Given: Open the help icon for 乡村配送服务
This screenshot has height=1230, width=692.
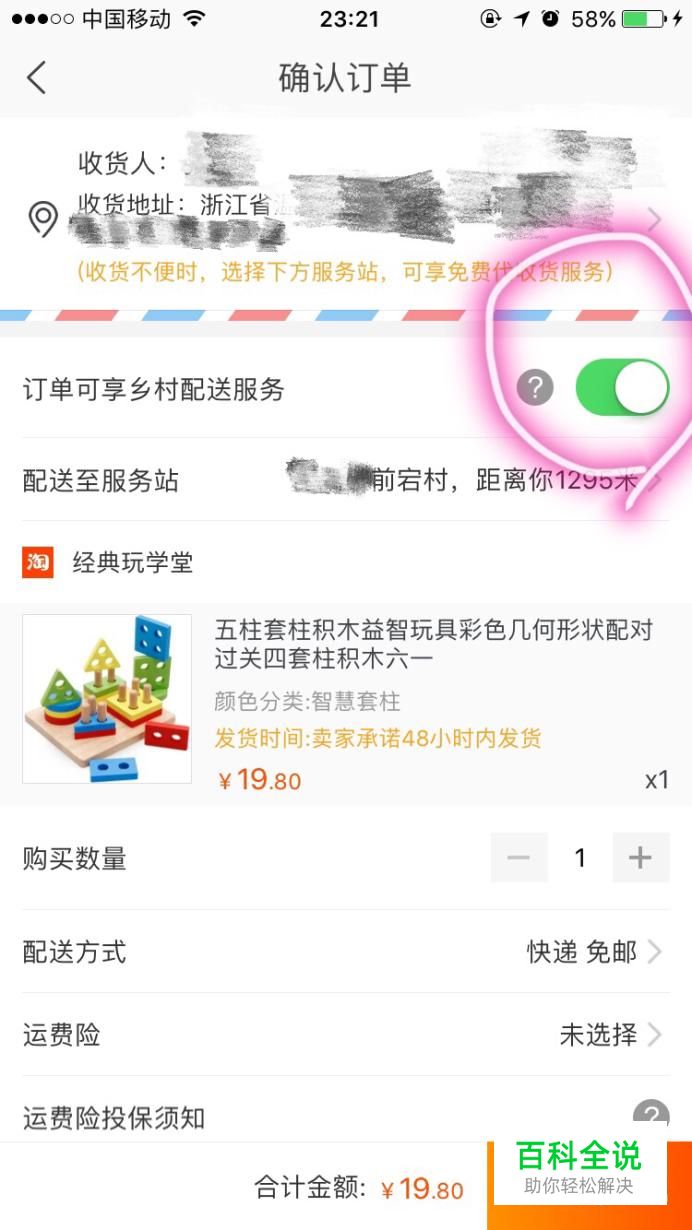Looking at the screenshot, I should click(535, 388).
